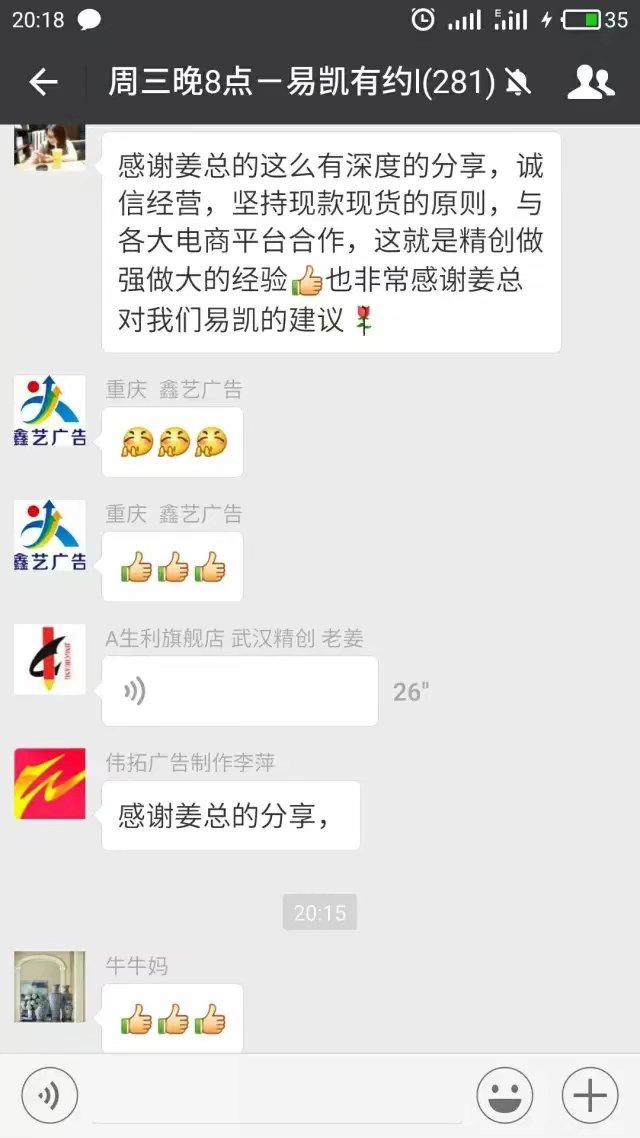Viewport: 640px width, 1138px height.
Task: Open A生利旗舰店 老姜's avatar
Action: 49,659
